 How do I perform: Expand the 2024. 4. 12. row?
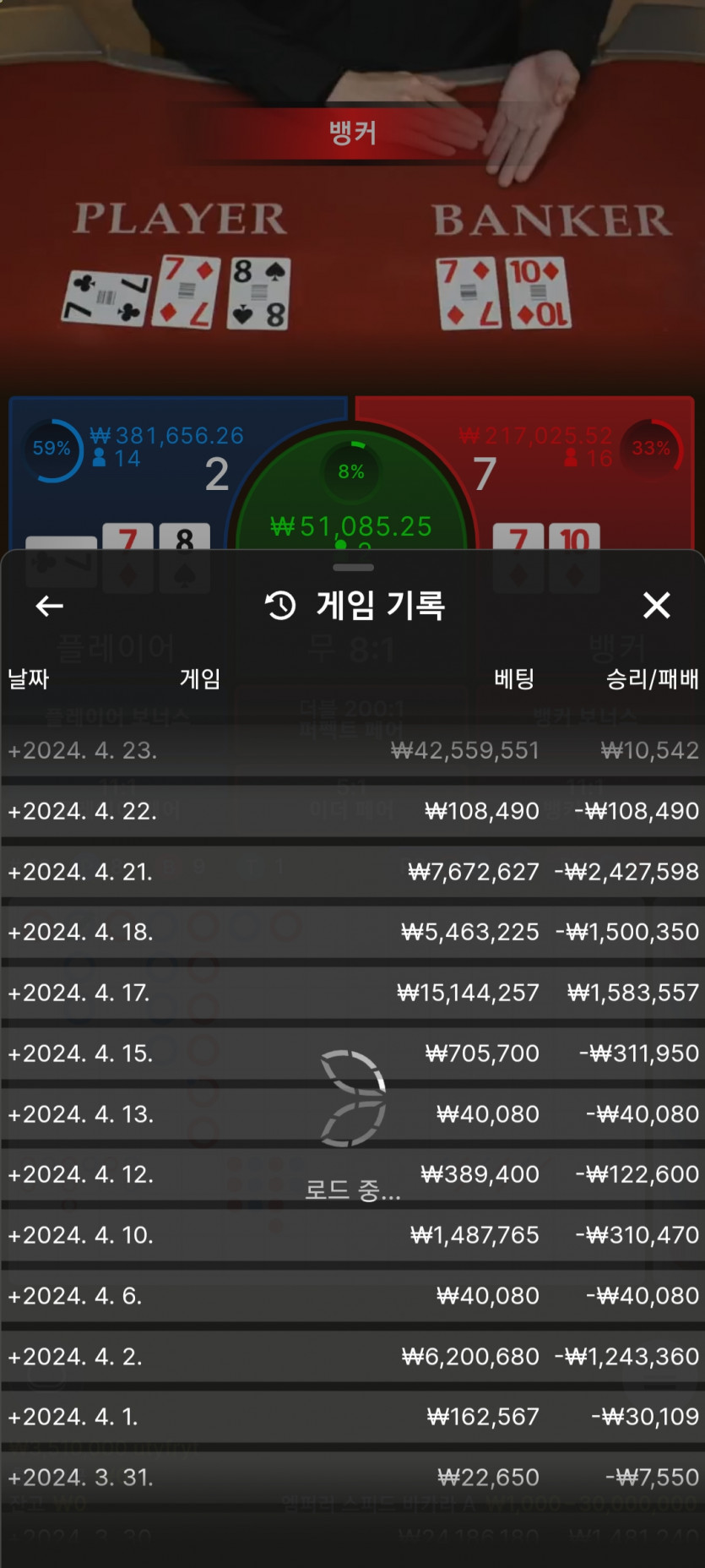(x=81, y=1174)
